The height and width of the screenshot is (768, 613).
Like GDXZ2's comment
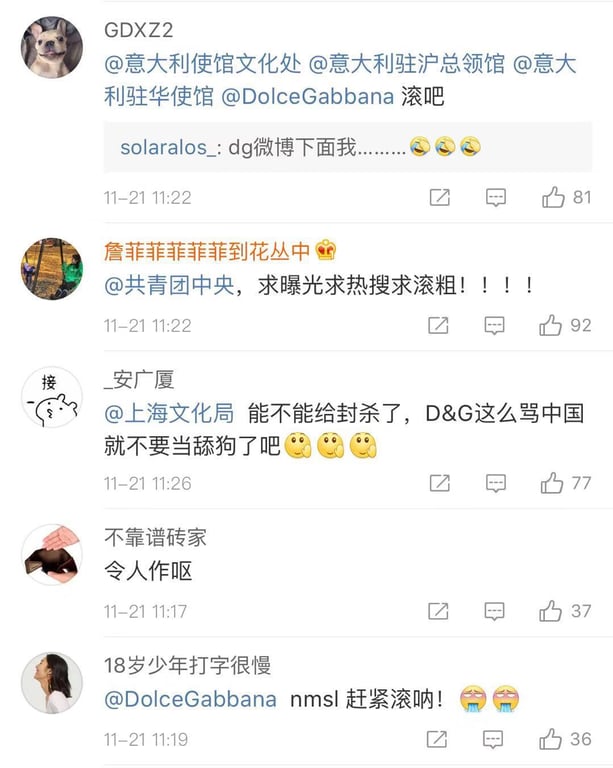tap(553, 198)
